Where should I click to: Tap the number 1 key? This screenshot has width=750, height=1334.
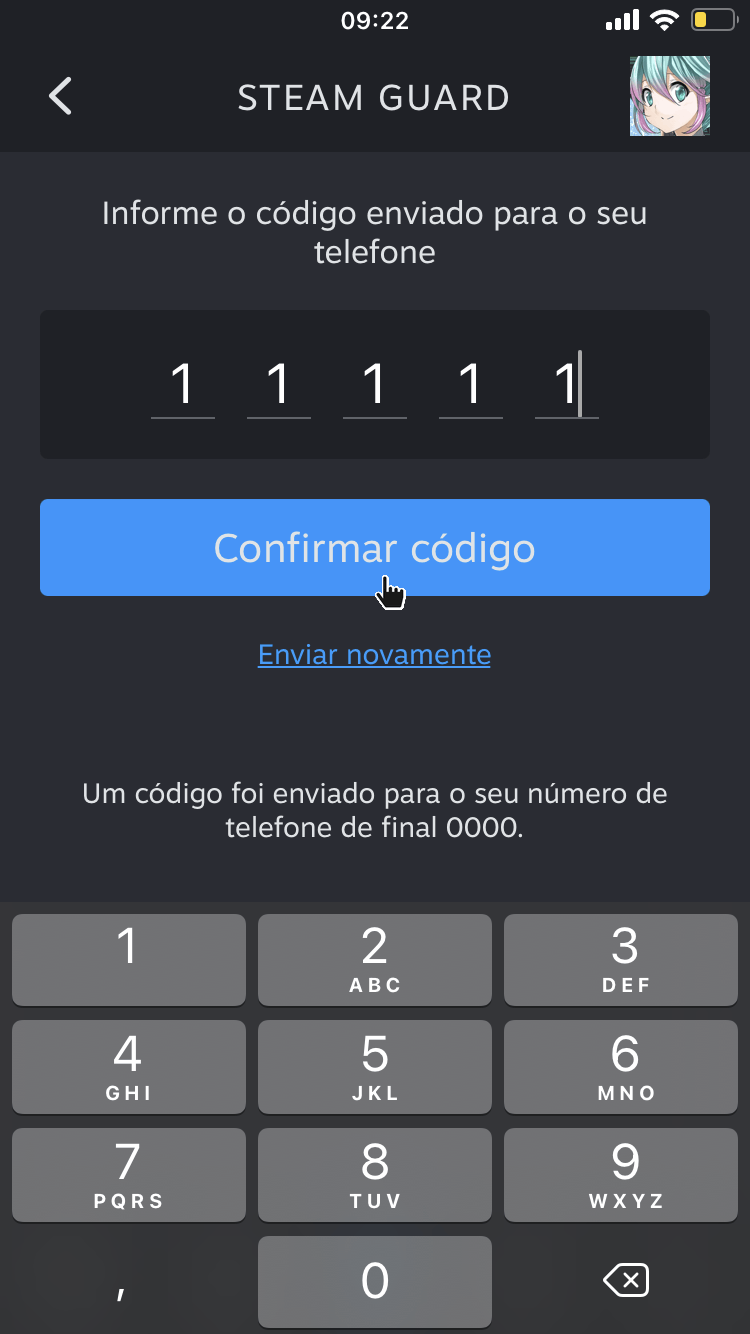[x=128, y=959]
